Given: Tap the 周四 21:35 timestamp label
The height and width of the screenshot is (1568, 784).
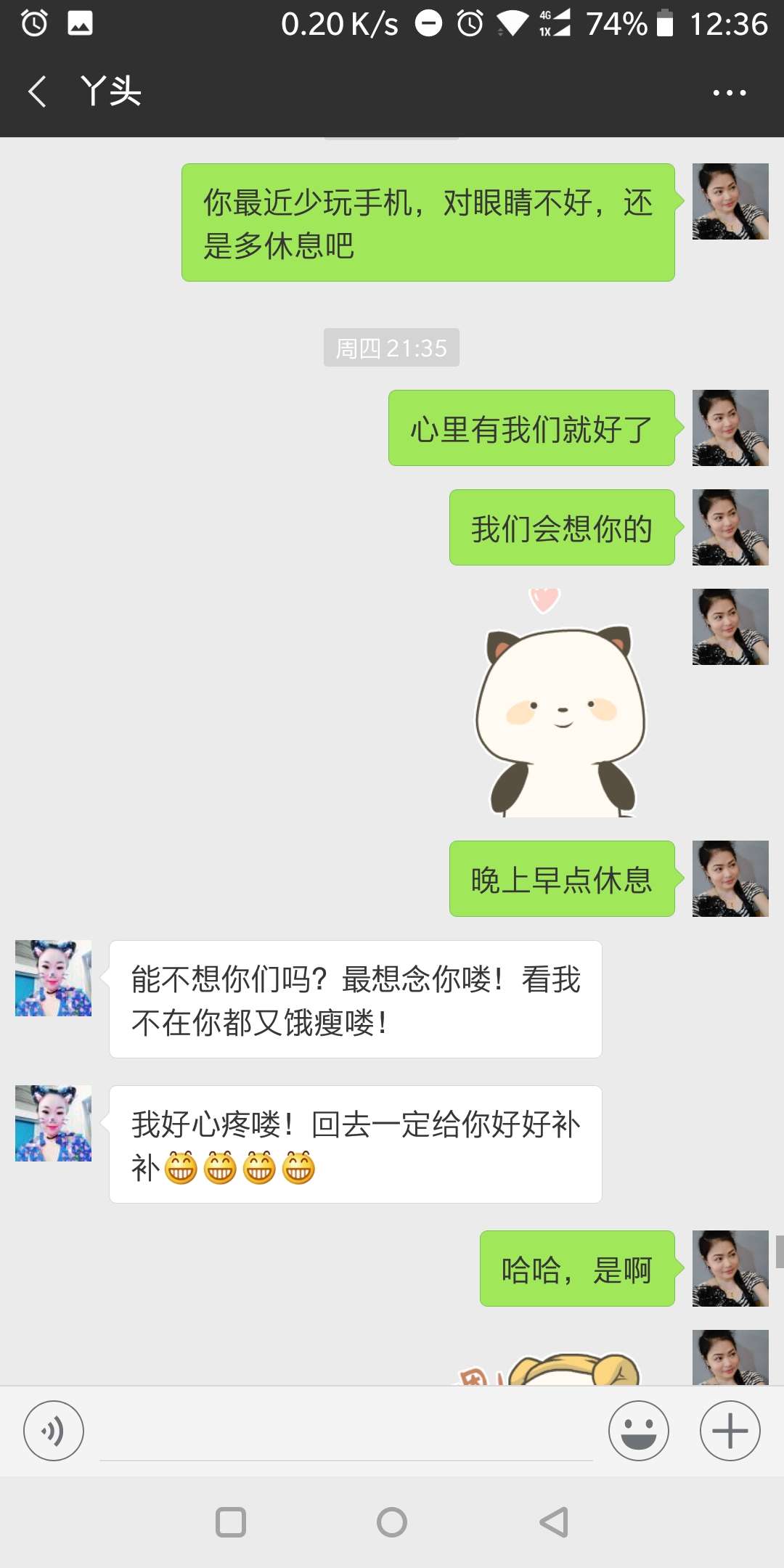Looking at the screenshot, I should [391, 348].
